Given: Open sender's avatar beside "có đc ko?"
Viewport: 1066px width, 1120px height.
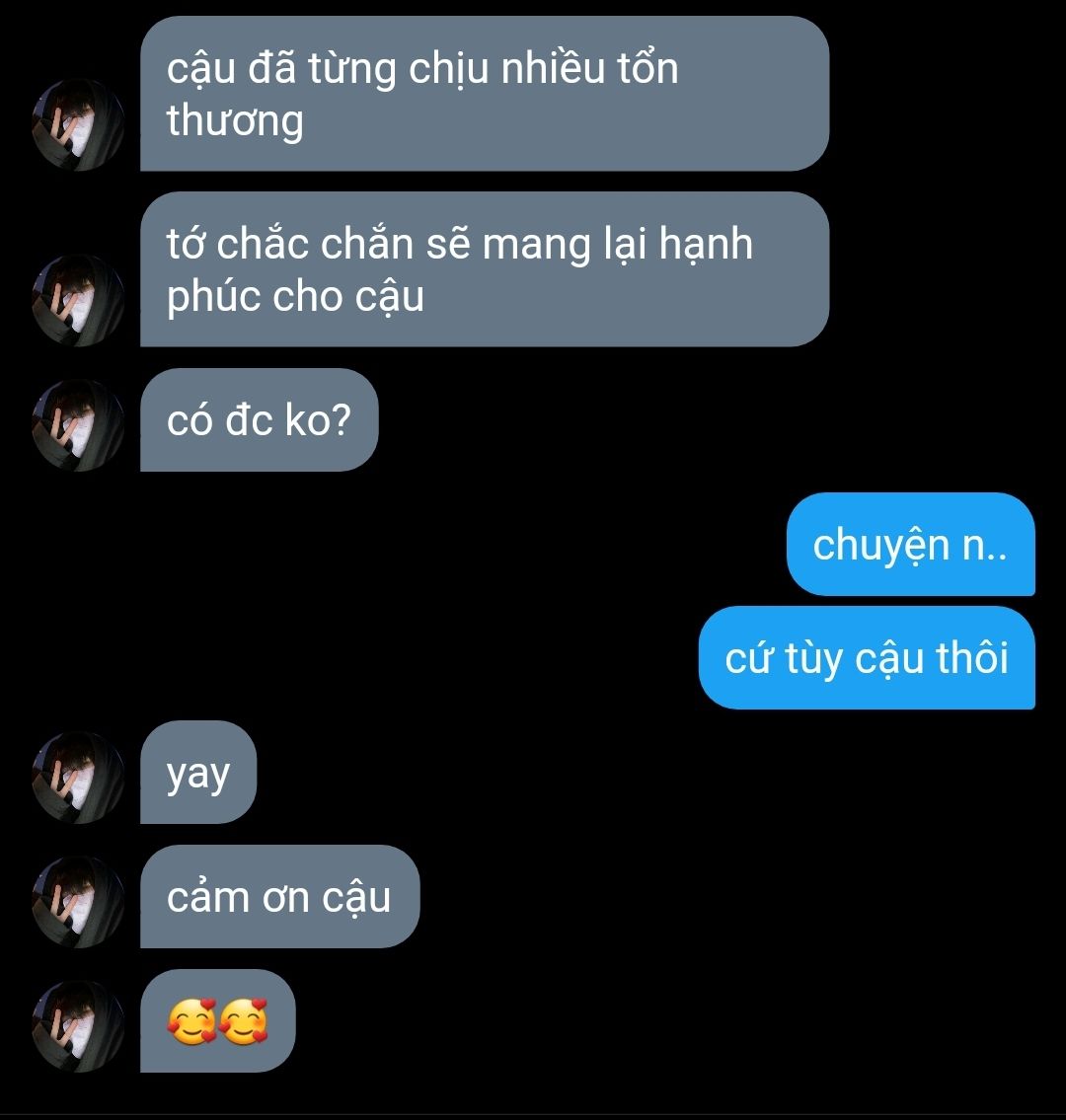Looking at the screenshot, I should (x=79, y=425).
